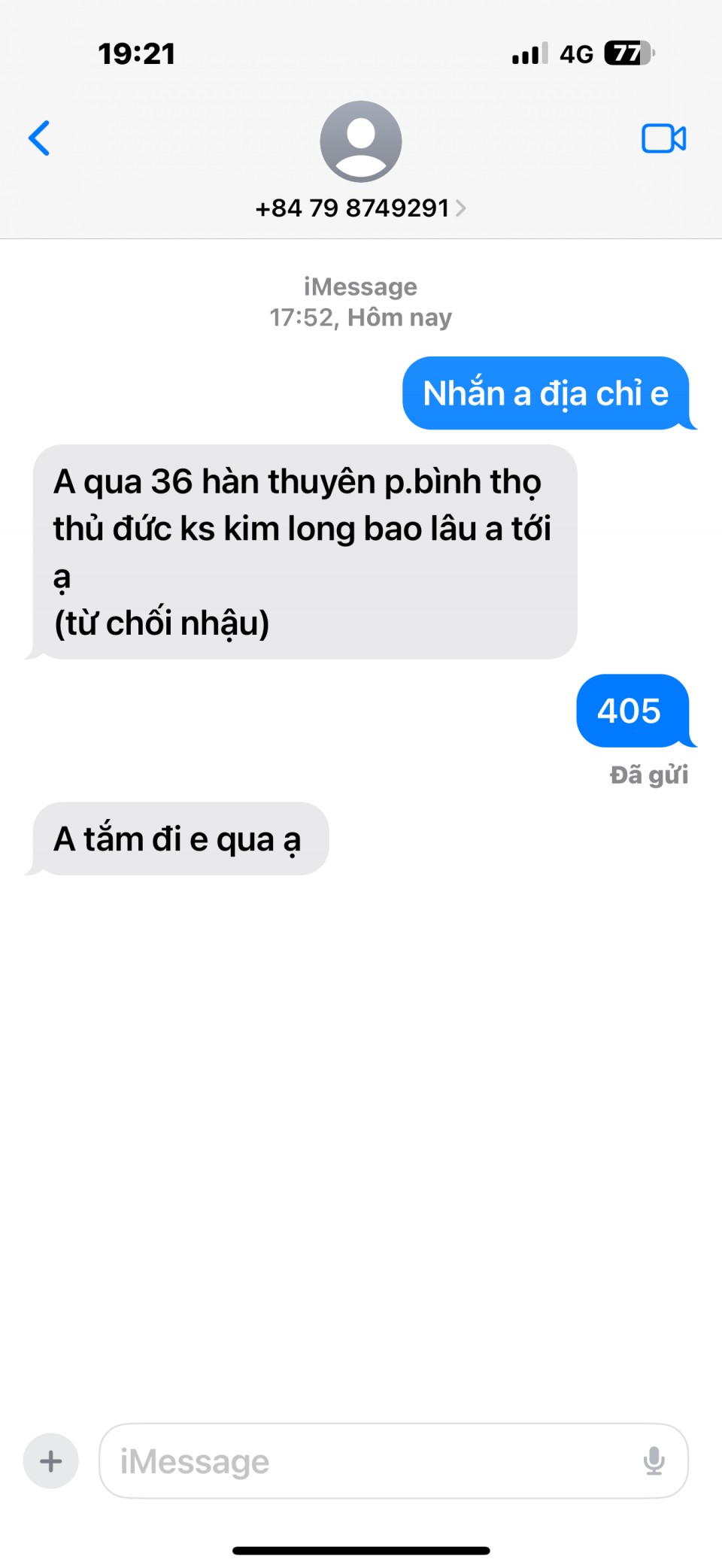Go back to the messages list

point(39,138)
